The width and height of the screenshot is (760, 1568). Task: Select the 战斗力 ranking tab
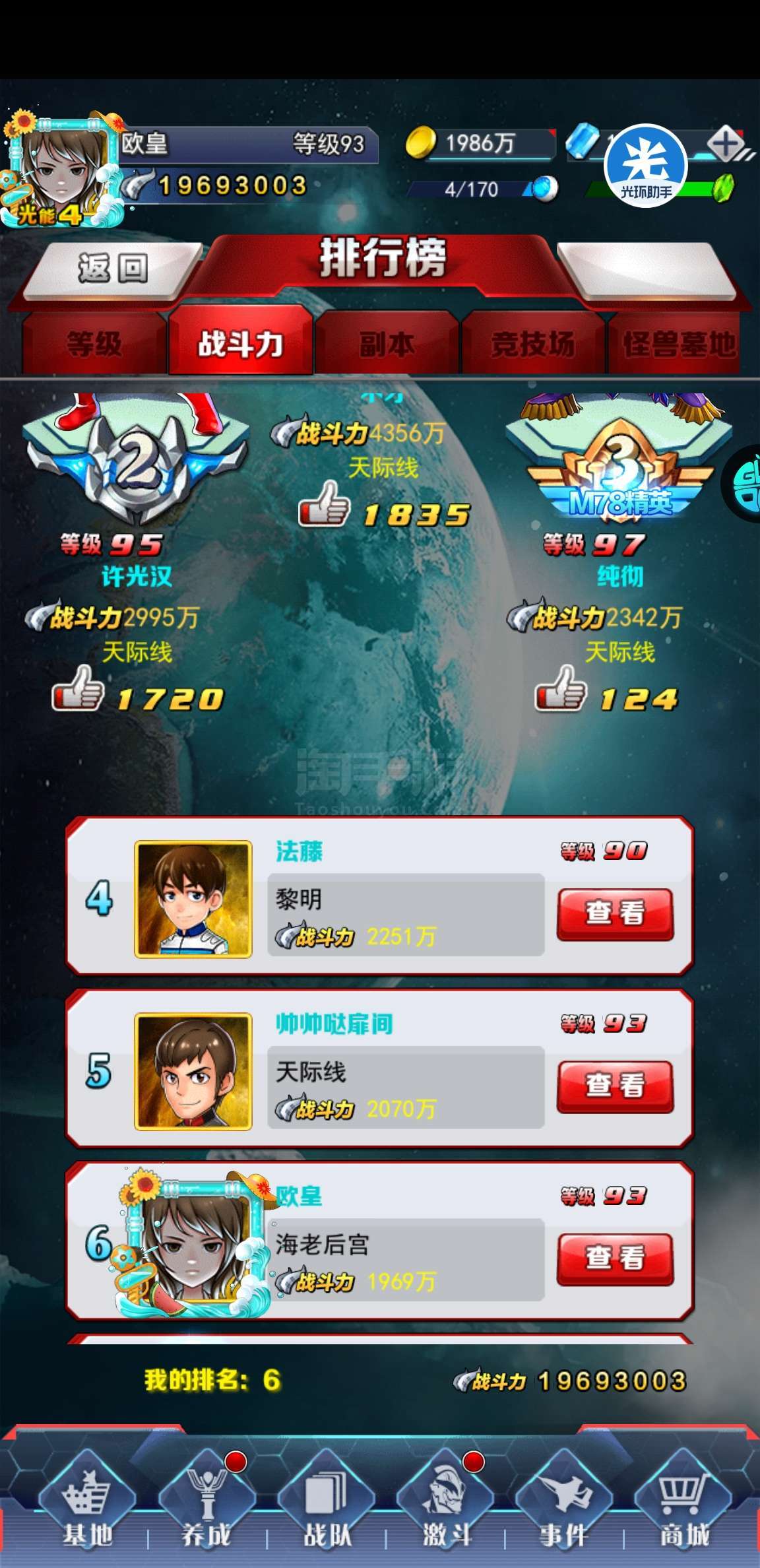[x=241, y=343]
